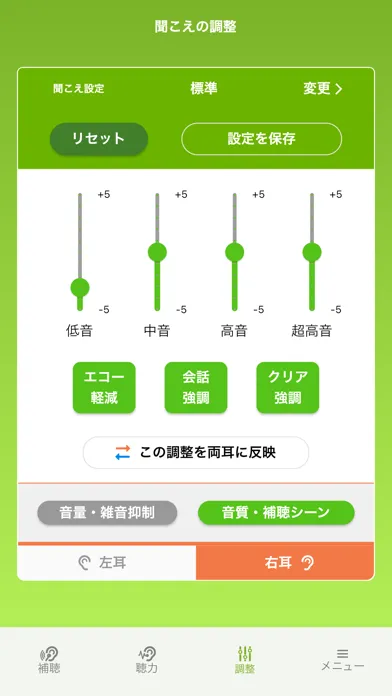The image size is (392, 696).
Task: Switch to 左耳 tab
Action: 107,563
